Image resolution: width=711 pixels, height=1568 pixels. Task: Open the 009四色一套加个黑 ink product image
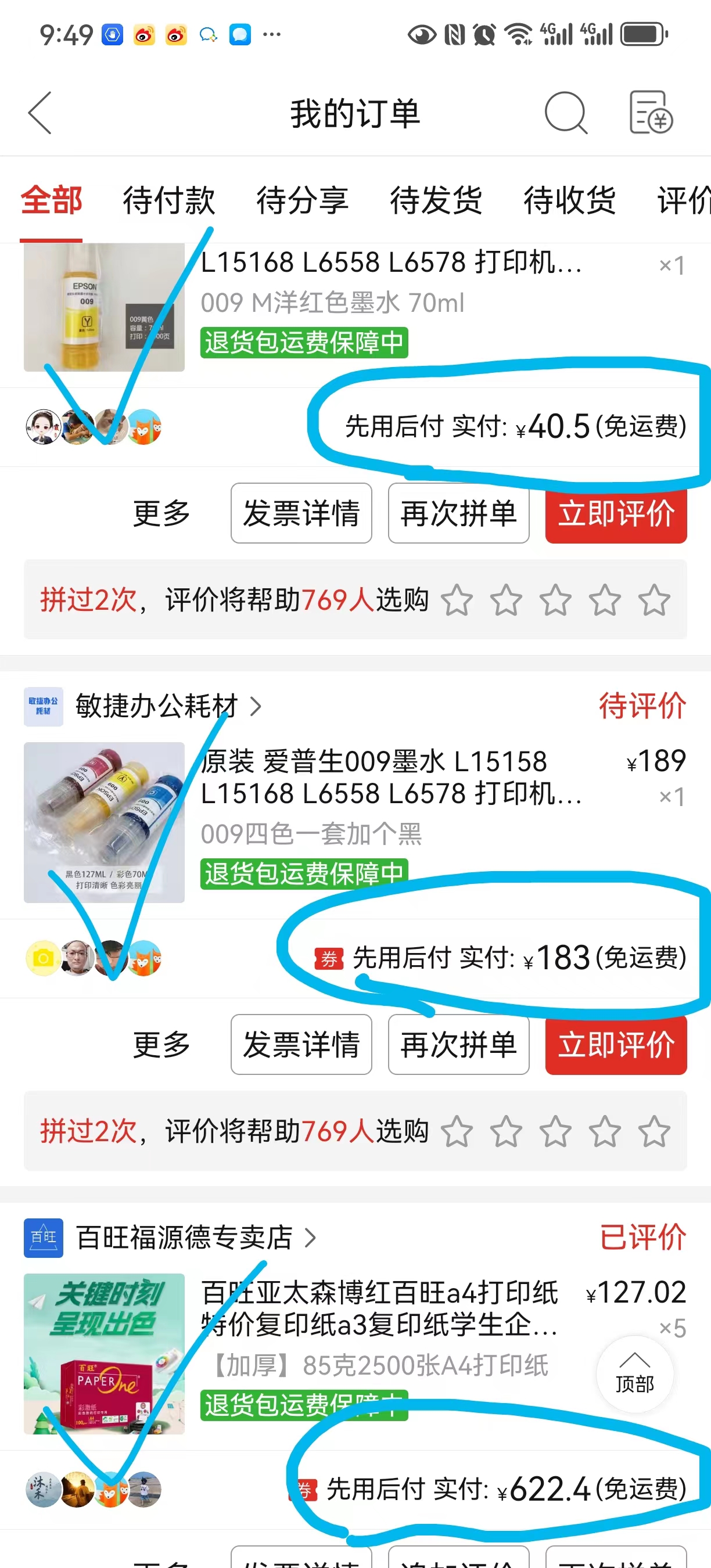[x=104, y=822]
